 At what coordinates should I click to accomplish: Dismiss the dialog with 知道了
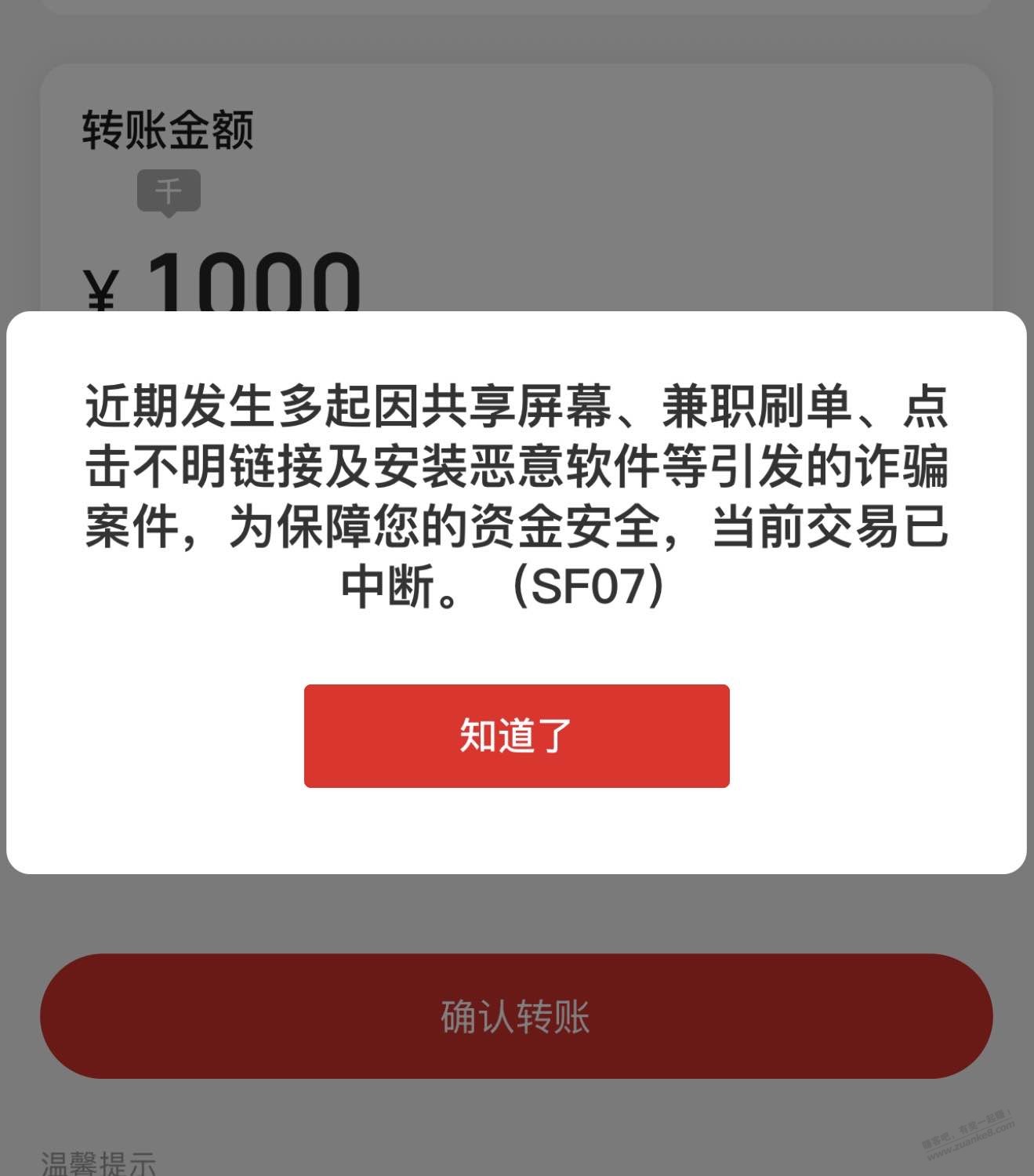517,735
